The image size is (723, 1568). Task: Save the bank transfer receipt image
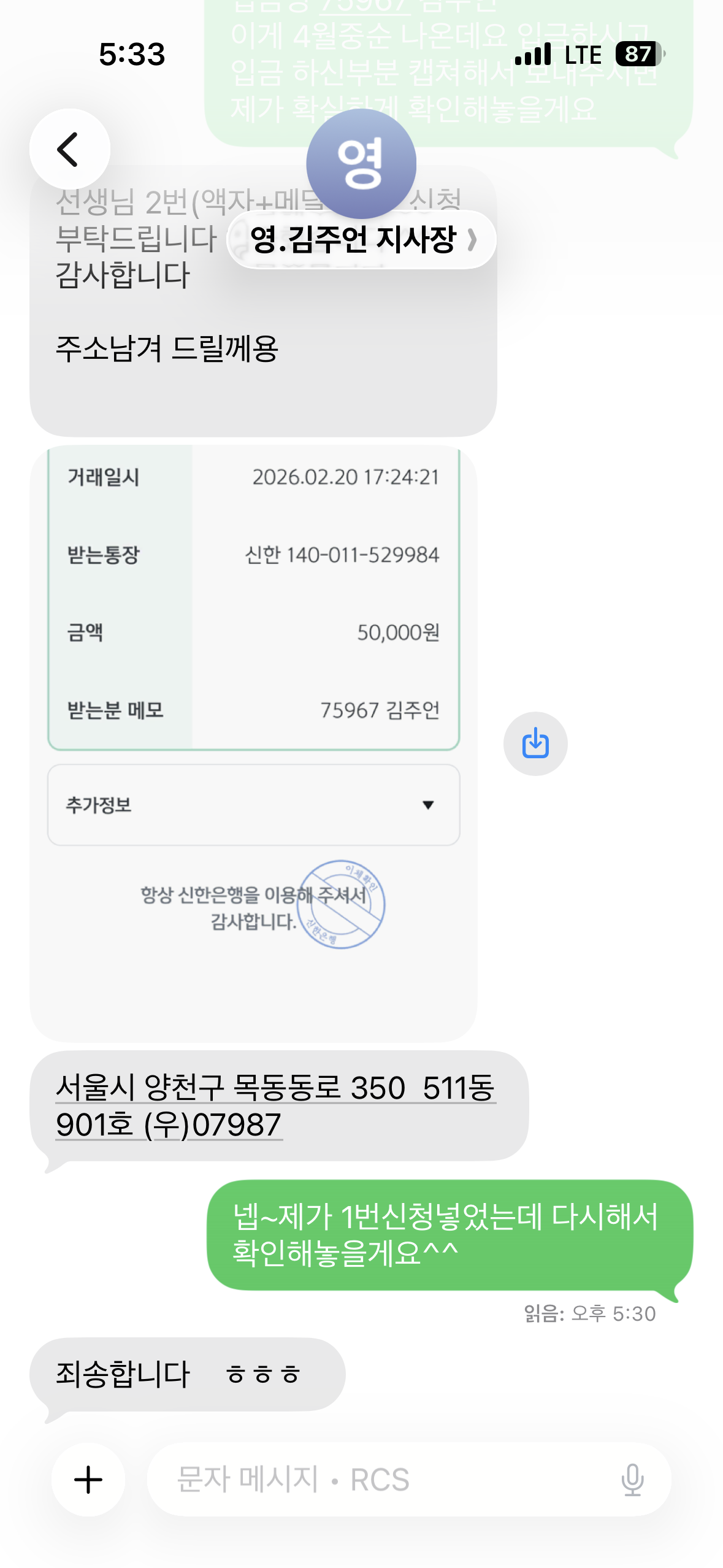coord(535,744)
